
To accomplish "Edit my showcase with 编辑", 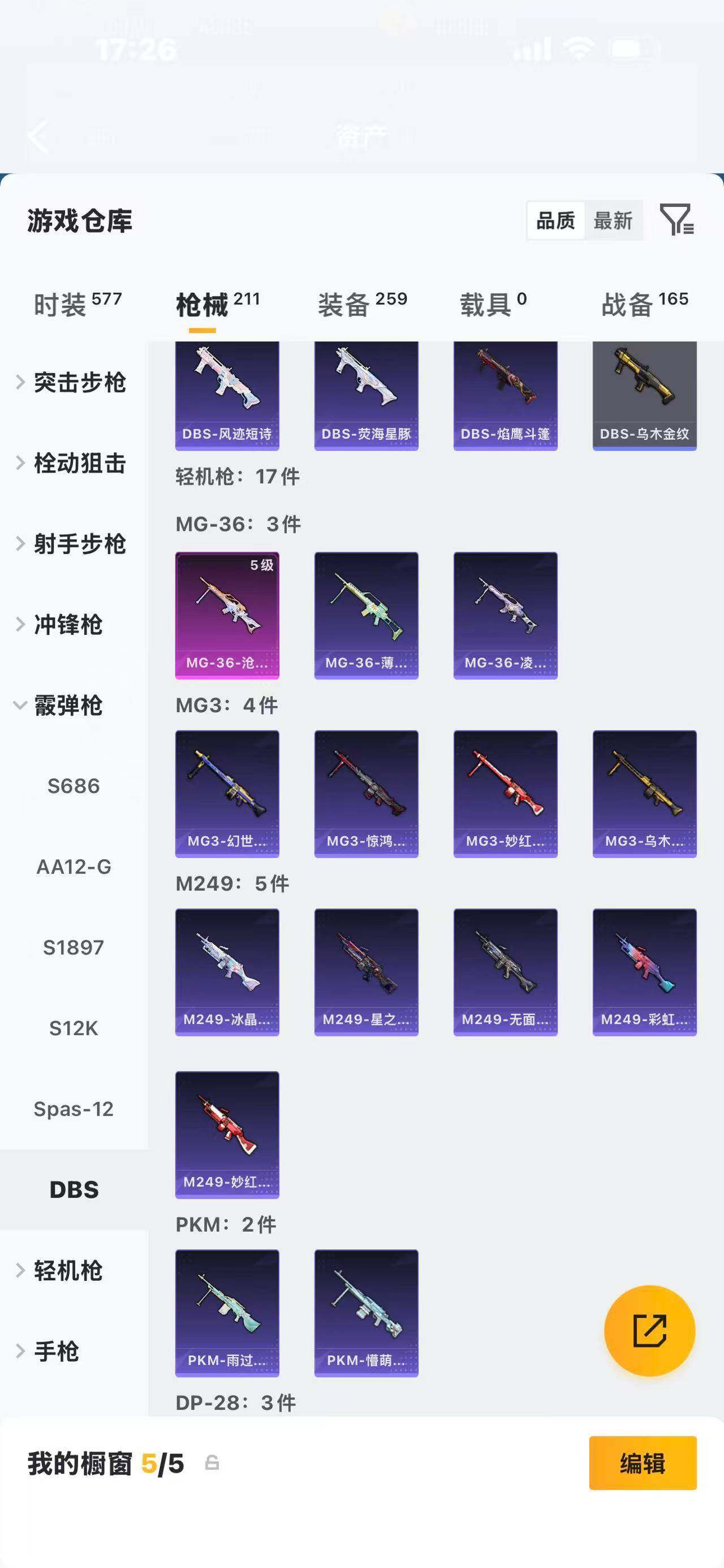I will 643,1463.
